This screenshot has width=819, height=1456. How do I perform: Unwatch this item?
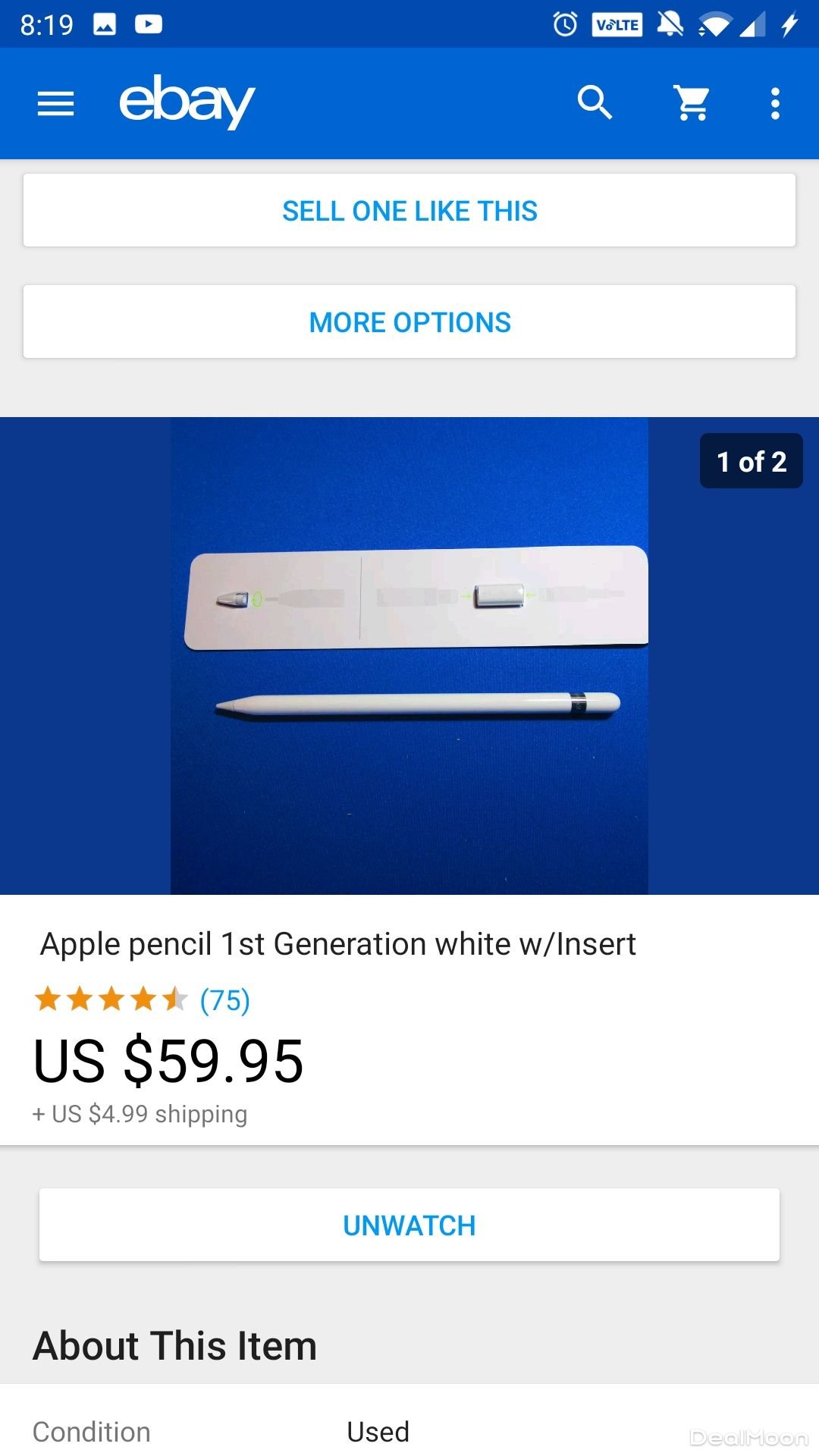pos(409,1225)
